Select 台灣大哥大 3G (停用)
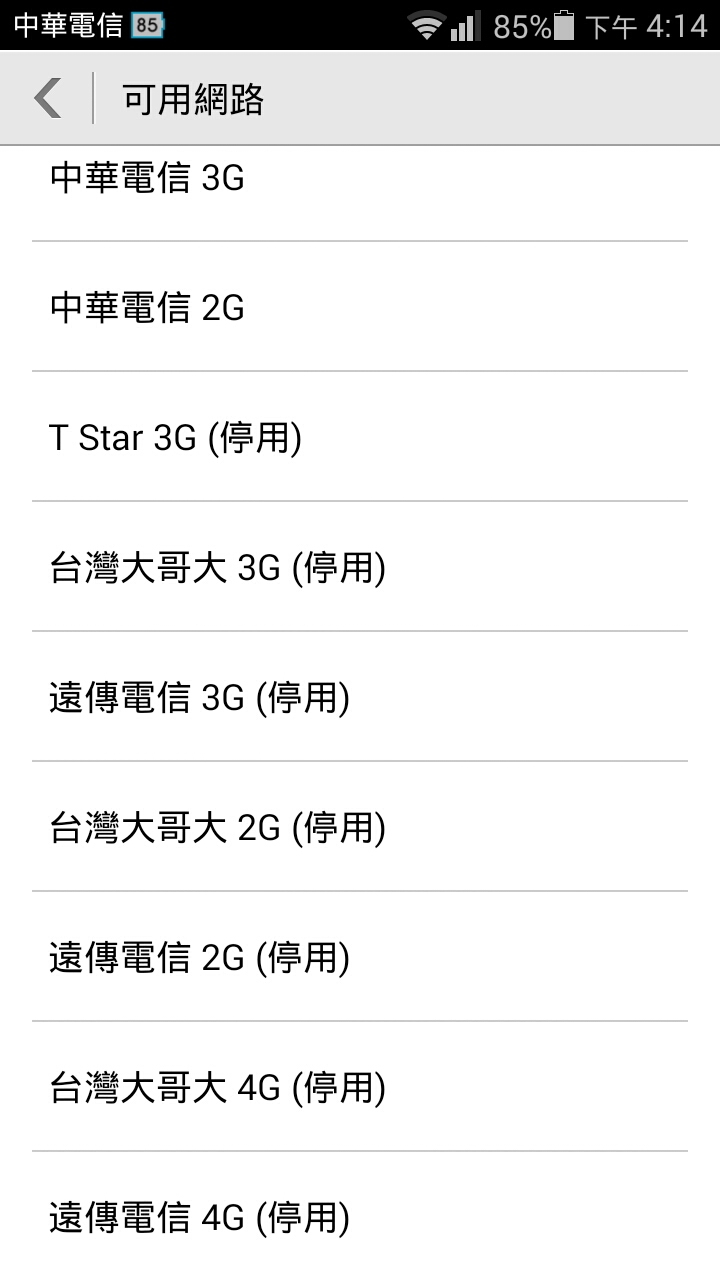The height and width of the screenshot is (1280, 720). (x=360, y=568)
